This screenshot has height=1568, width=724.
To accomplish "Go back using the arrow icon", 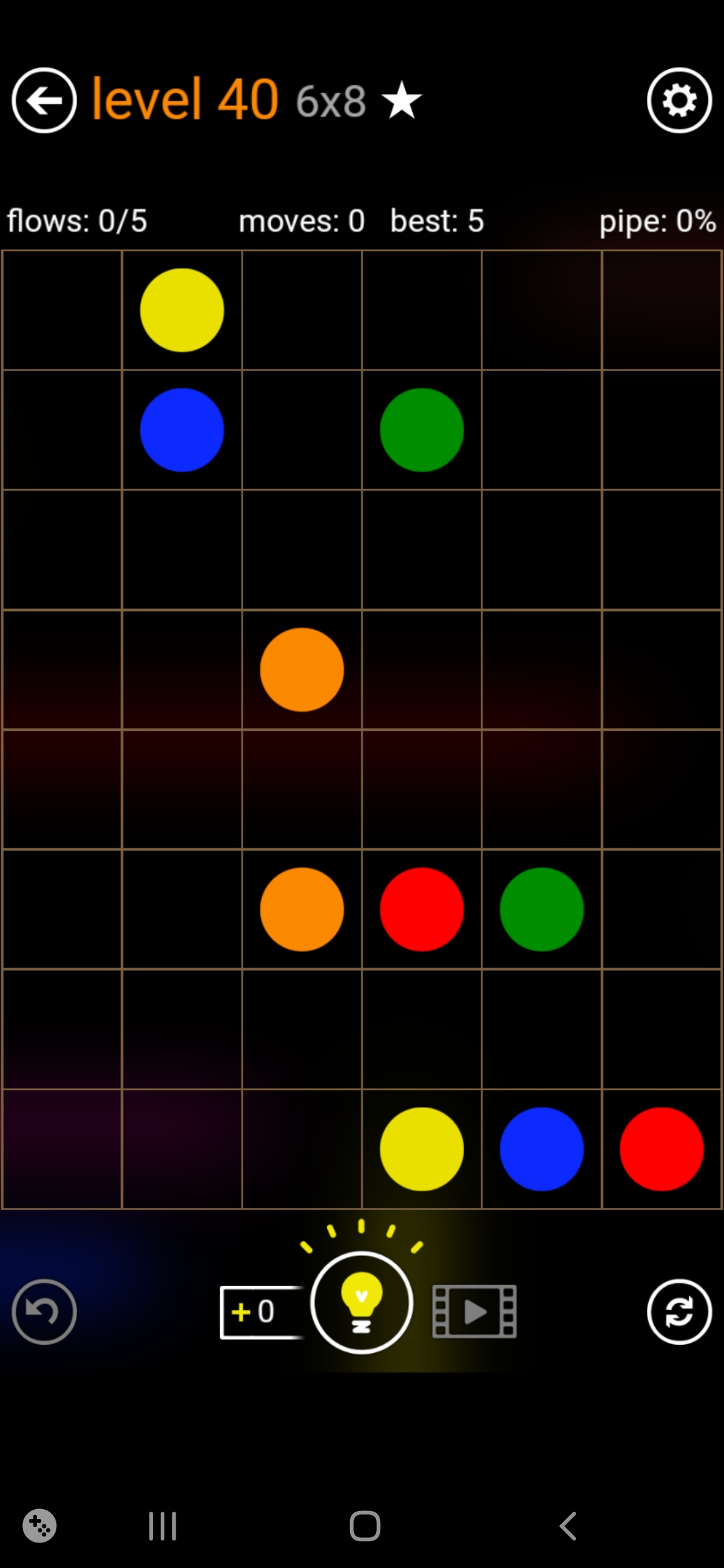I will (x=44, y=101).
